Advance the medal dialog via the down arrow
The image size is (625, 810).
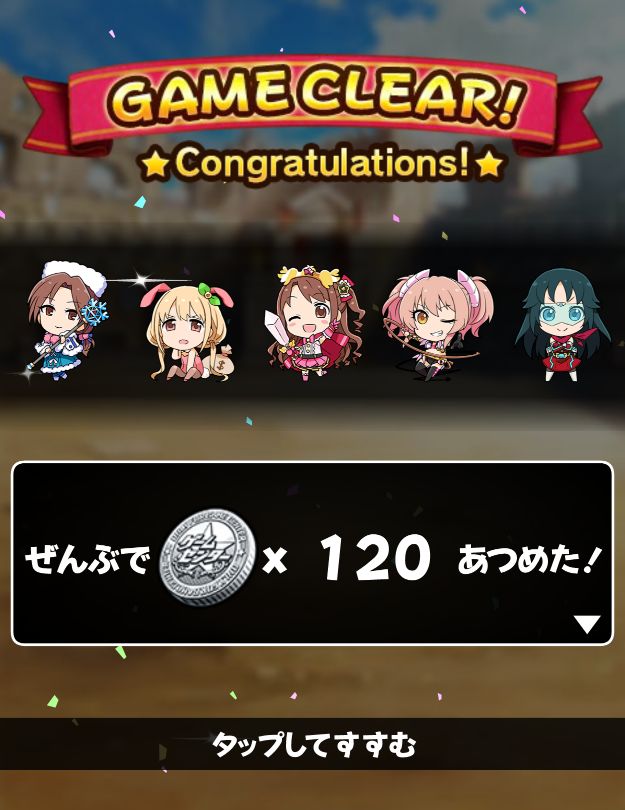tap(588, 624)
